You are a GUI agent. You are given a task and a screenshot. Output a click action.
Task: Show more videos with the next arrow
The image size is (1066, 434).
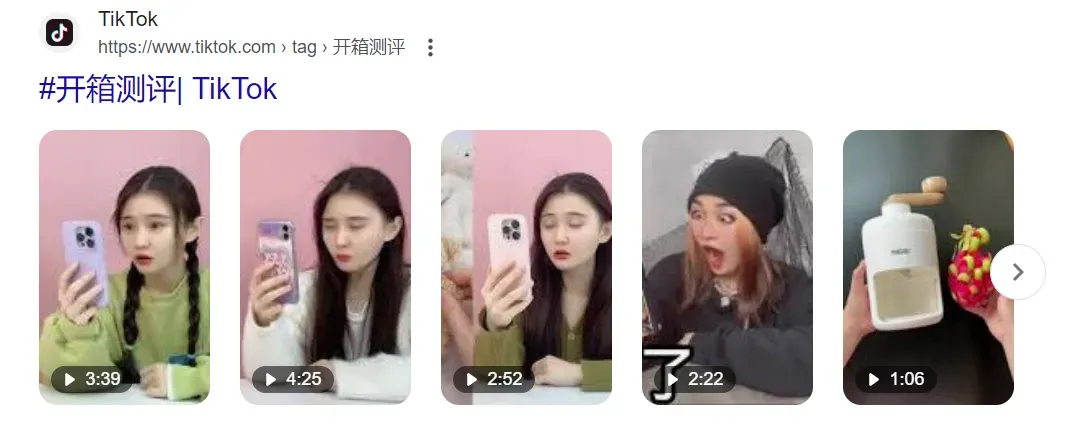(1018, 272)
